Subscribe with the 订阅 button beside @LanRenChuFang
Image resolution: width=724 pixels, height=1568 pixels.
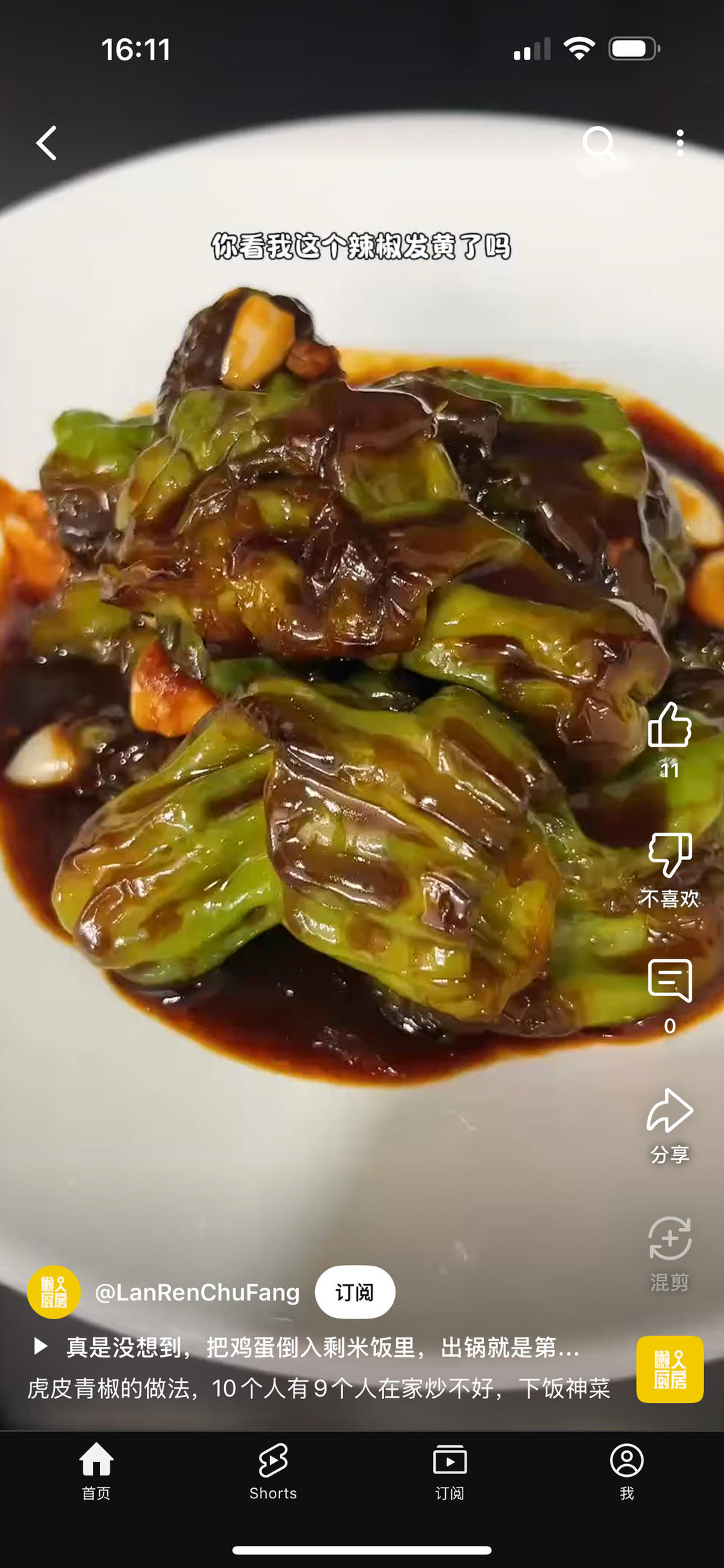[355, 1292]
